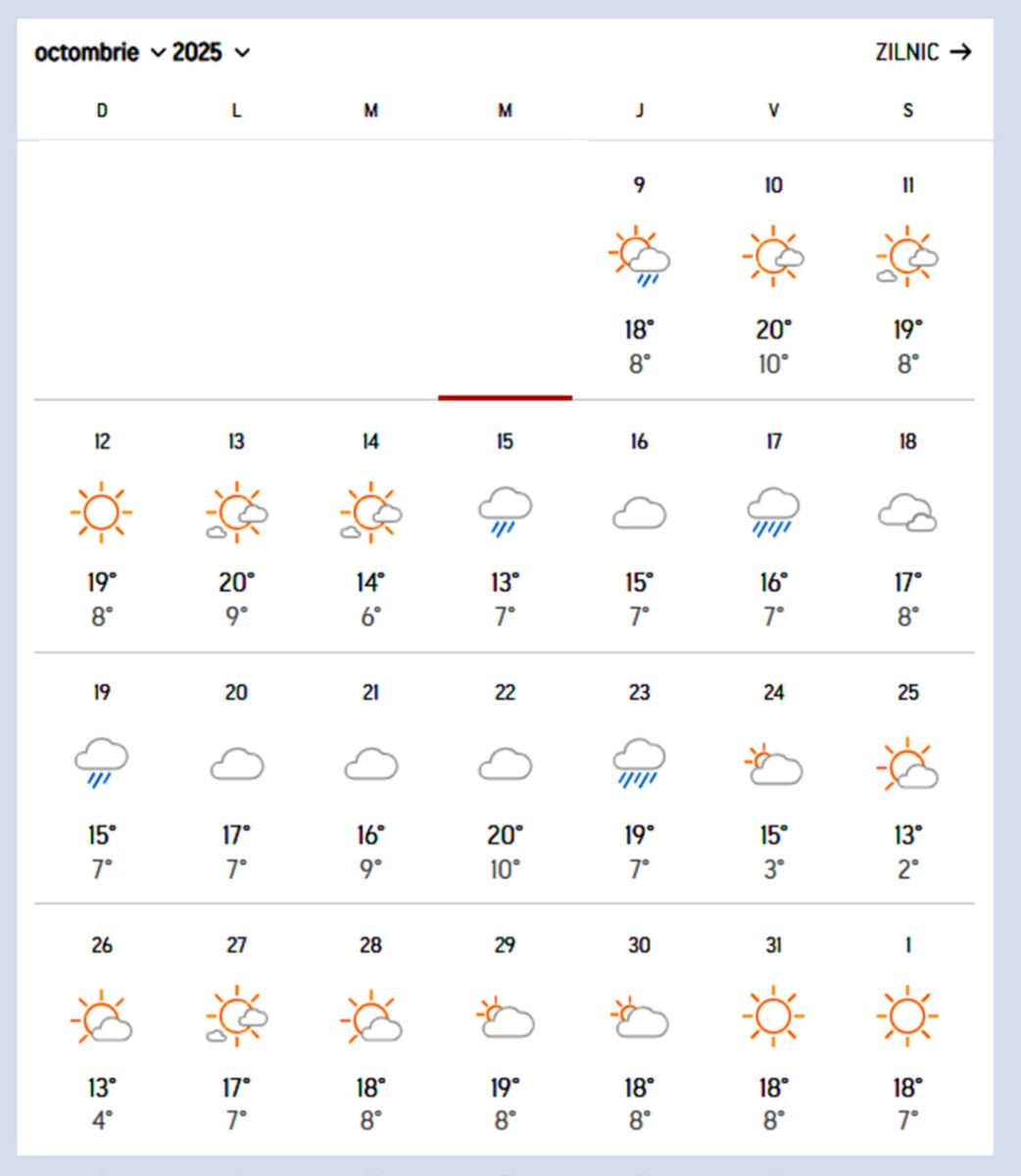The image size is (1021, 1176).
Task: Click the 13° high temperature on October 25
Action: pos(908,834)
